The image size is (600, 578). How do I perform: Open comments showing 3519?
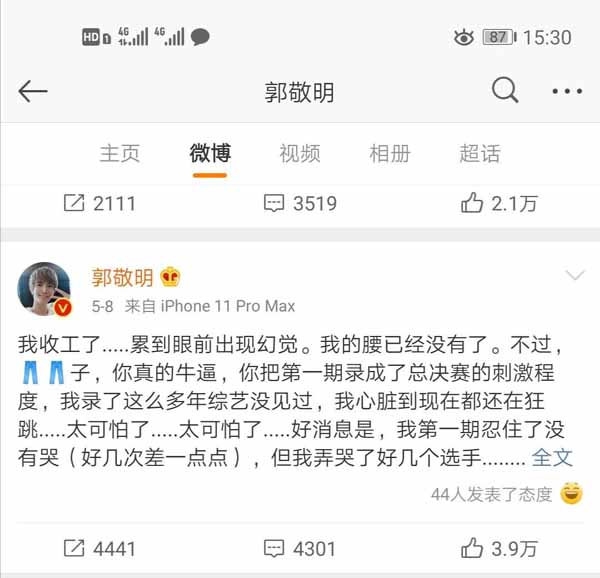299,204
